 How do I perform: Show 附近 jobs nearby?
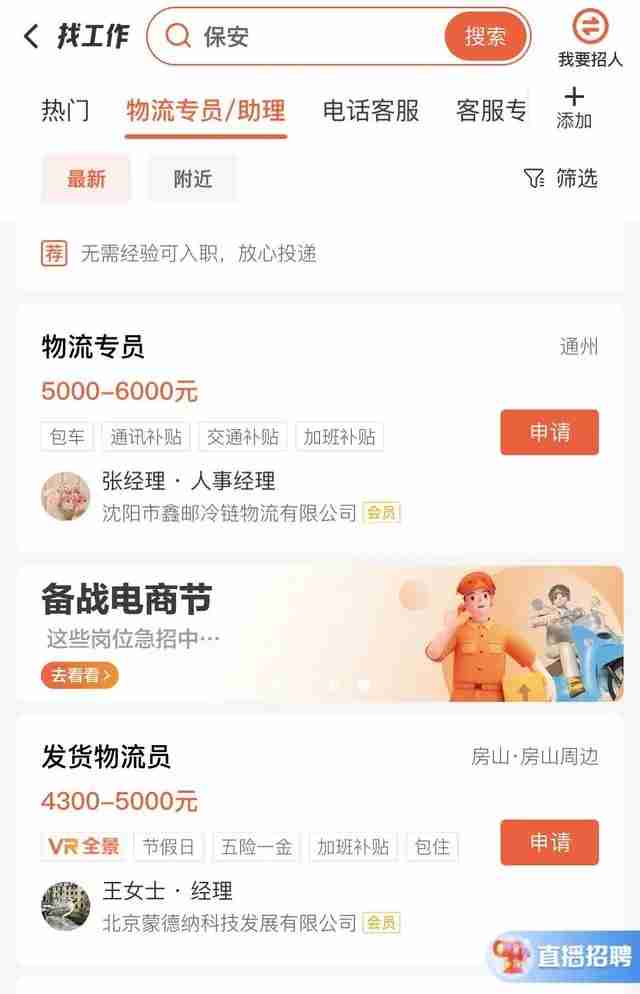tap(192, 179)
